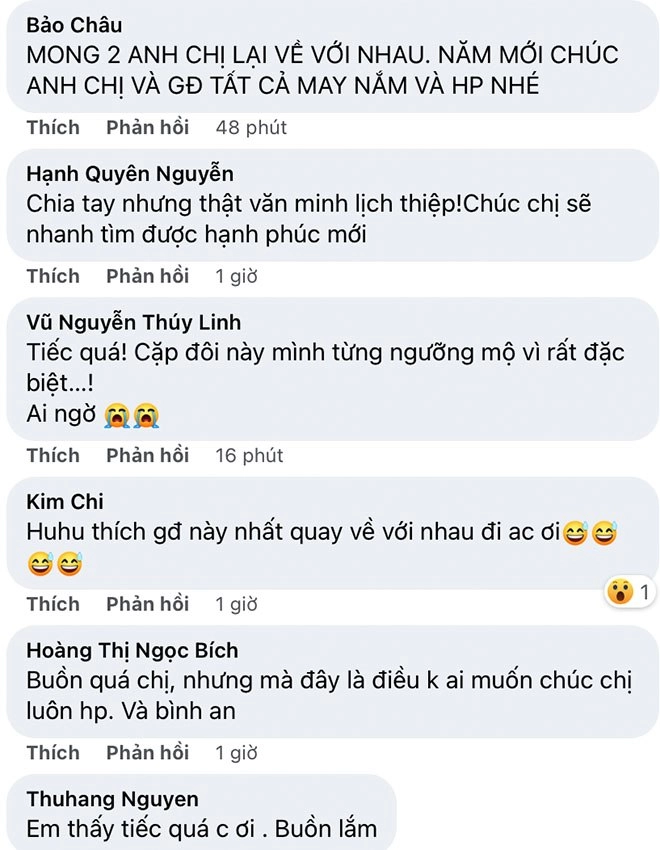Like Vũ Nguyễn Thúy Linh's comment
The image size is (660, 850).
point(53,455)
